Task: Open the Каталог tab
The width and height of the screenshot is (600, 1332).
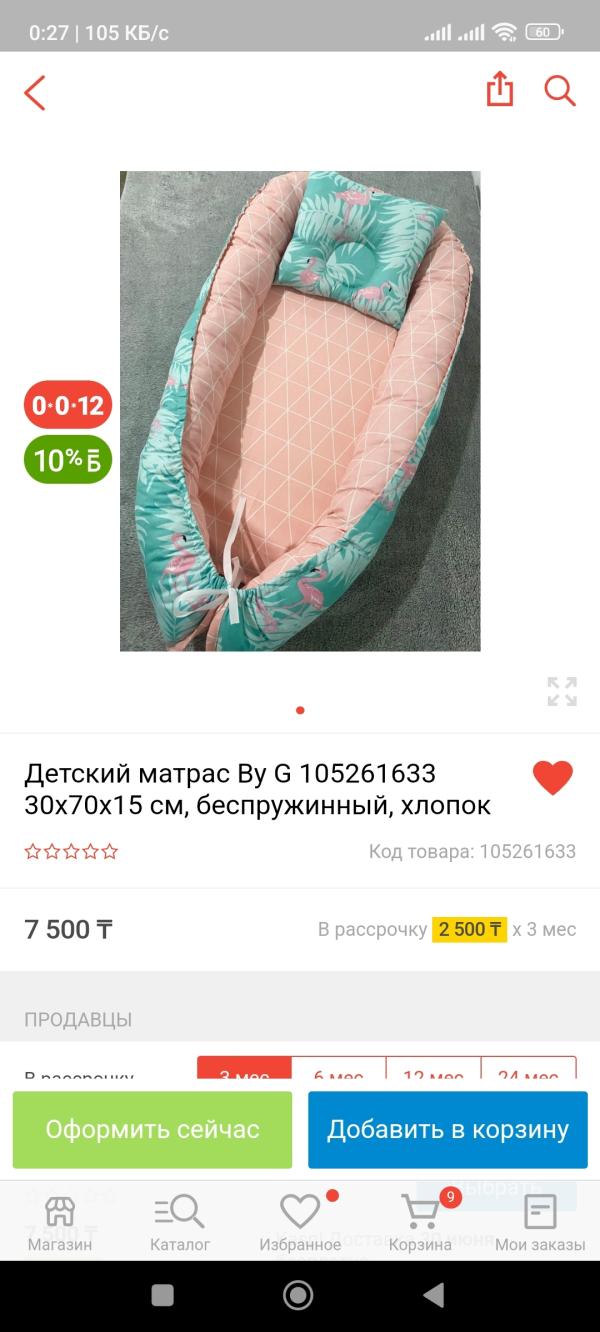Action: tap(180, 1224)
